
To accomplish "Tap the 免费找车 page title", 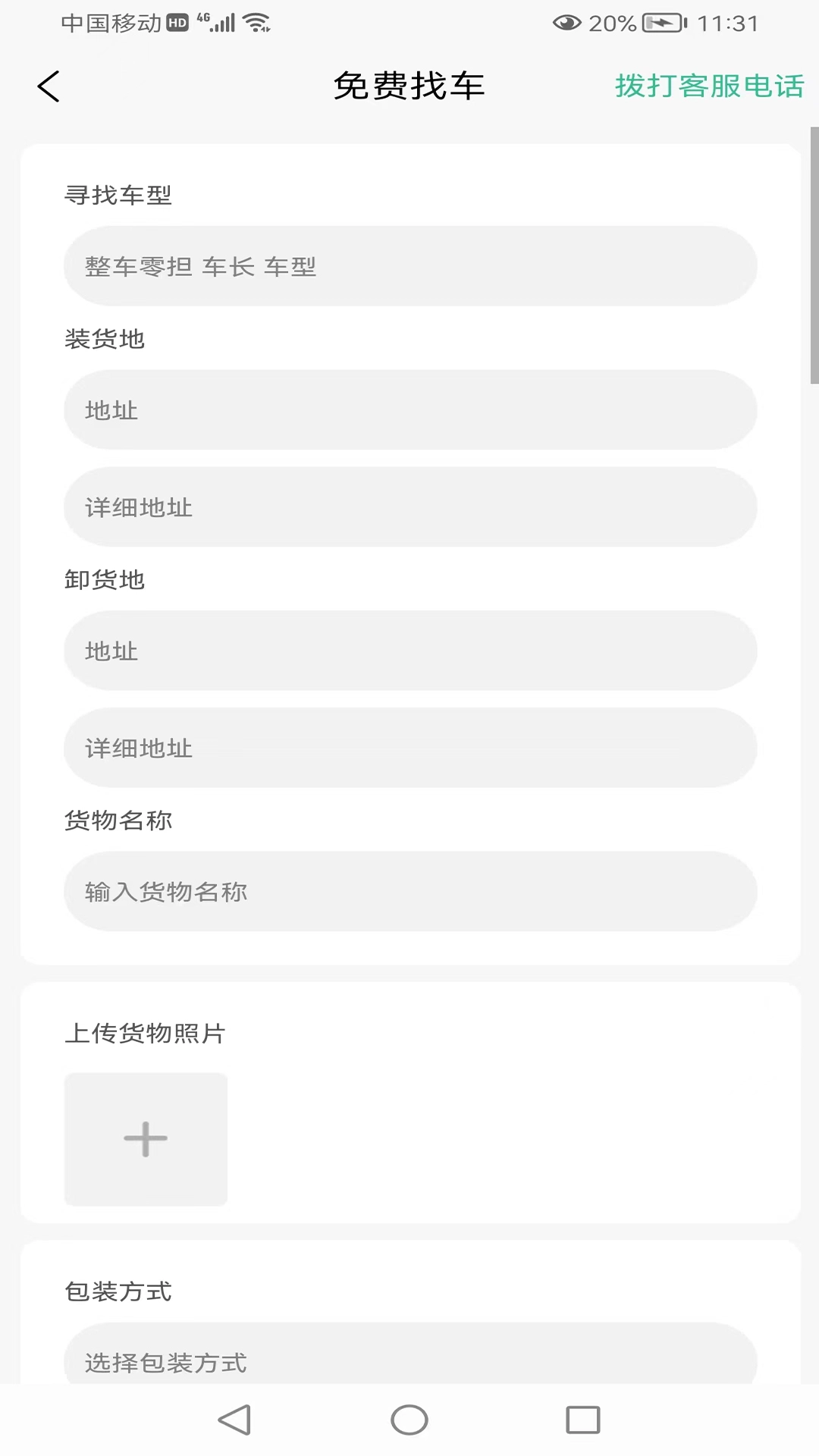I will 409,86.
